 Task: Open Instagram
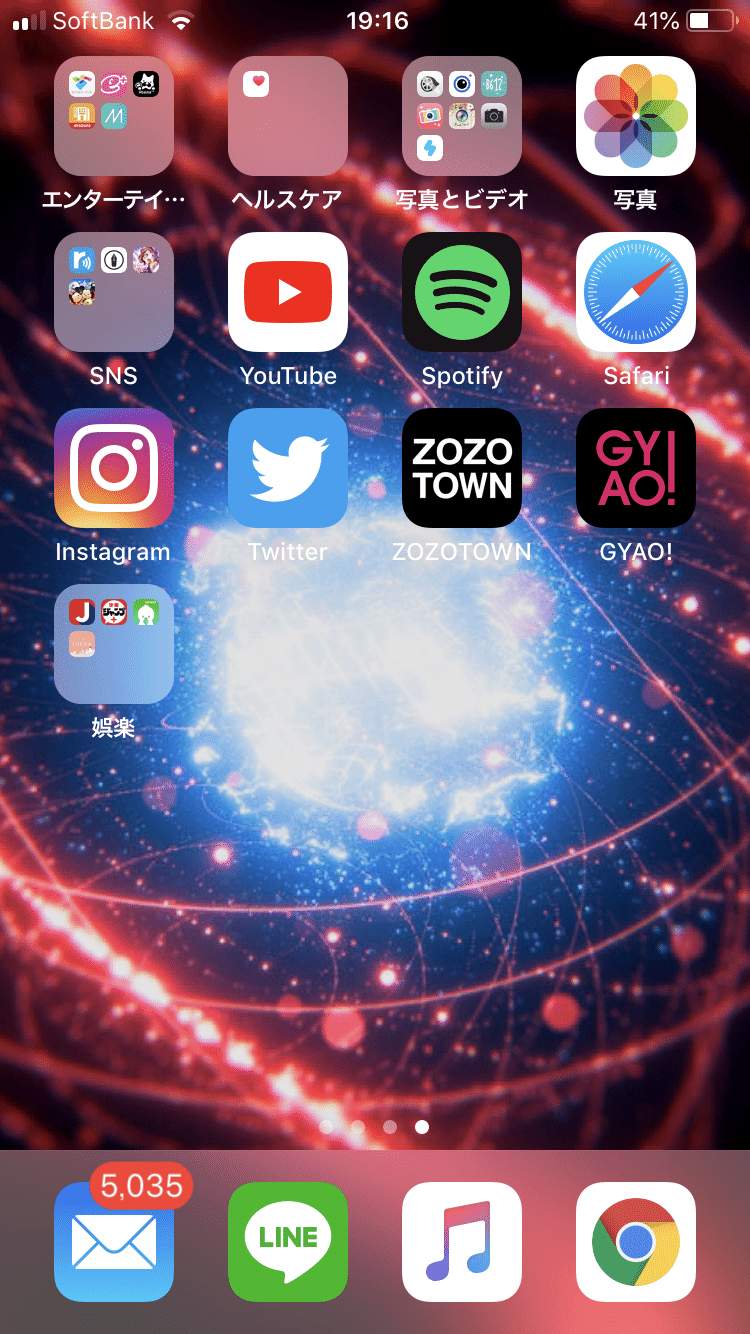click(114, 468)
